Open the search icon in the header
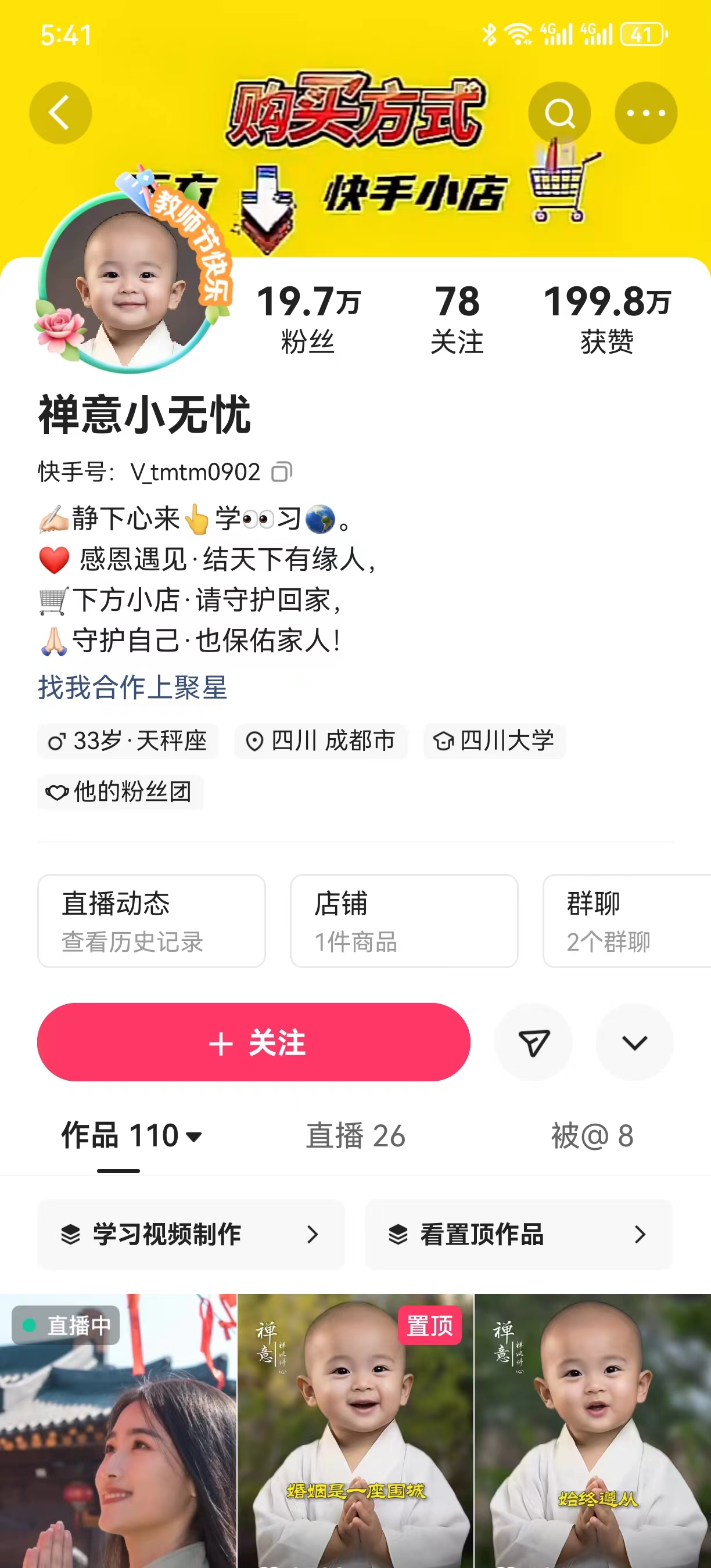This screenshot has width=711, height=1568. pos(559,113)
